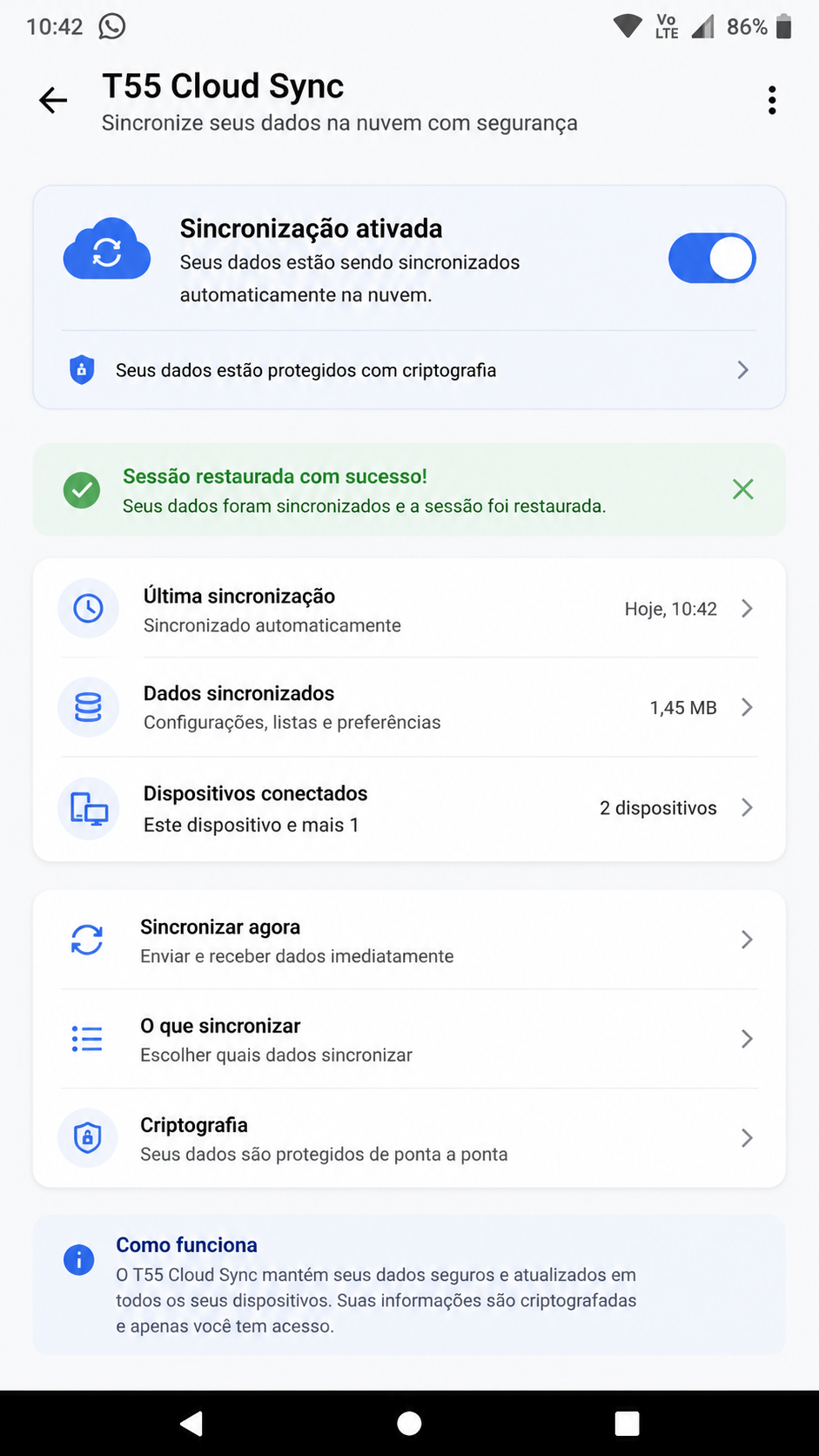
Task: Turn off the Sincronização ativada switch
Action: [x=711, y=259]
